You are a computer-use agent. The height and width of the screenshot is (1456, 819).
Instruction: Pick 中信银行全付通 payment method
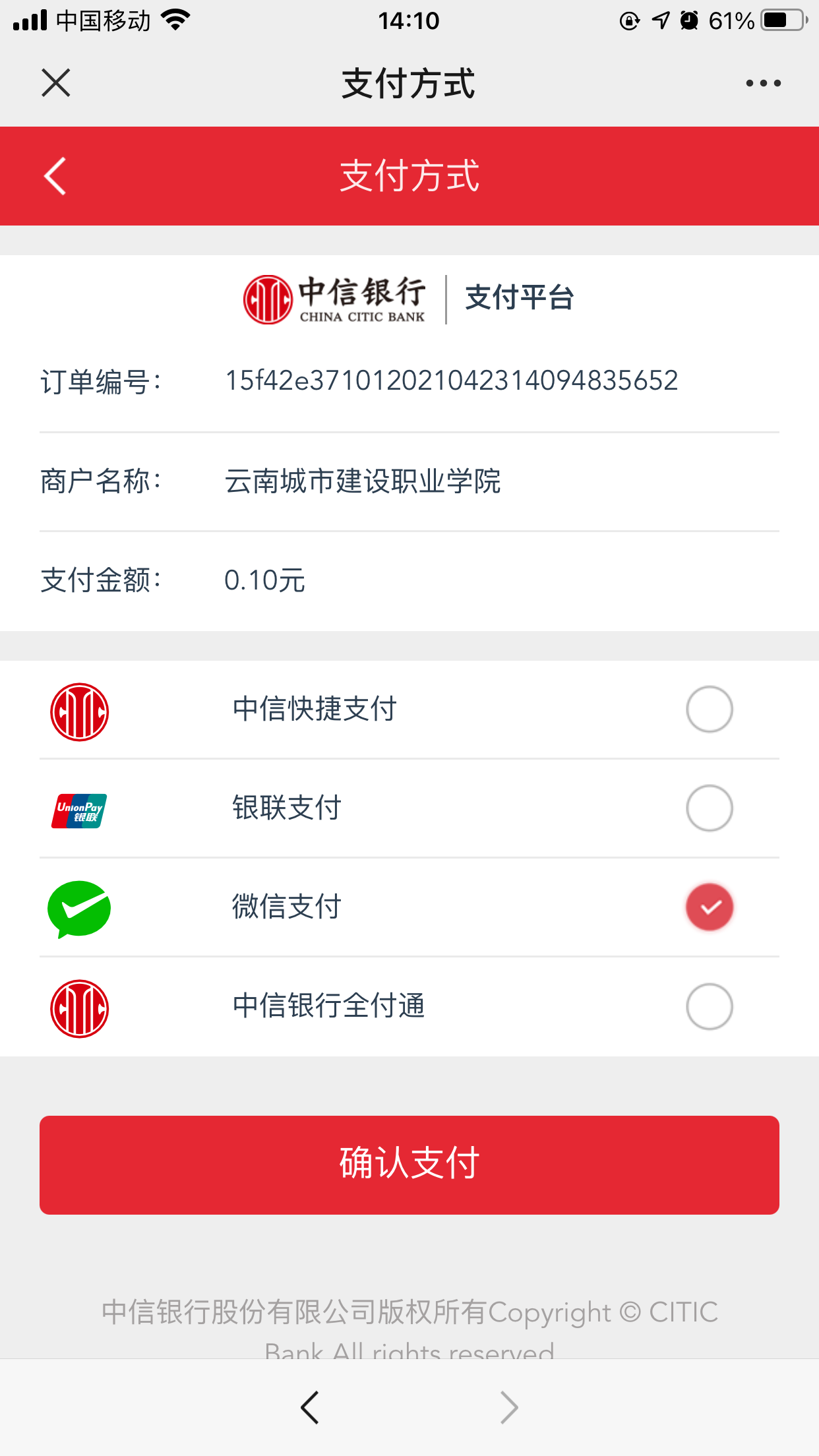[x=409, y=1006]
